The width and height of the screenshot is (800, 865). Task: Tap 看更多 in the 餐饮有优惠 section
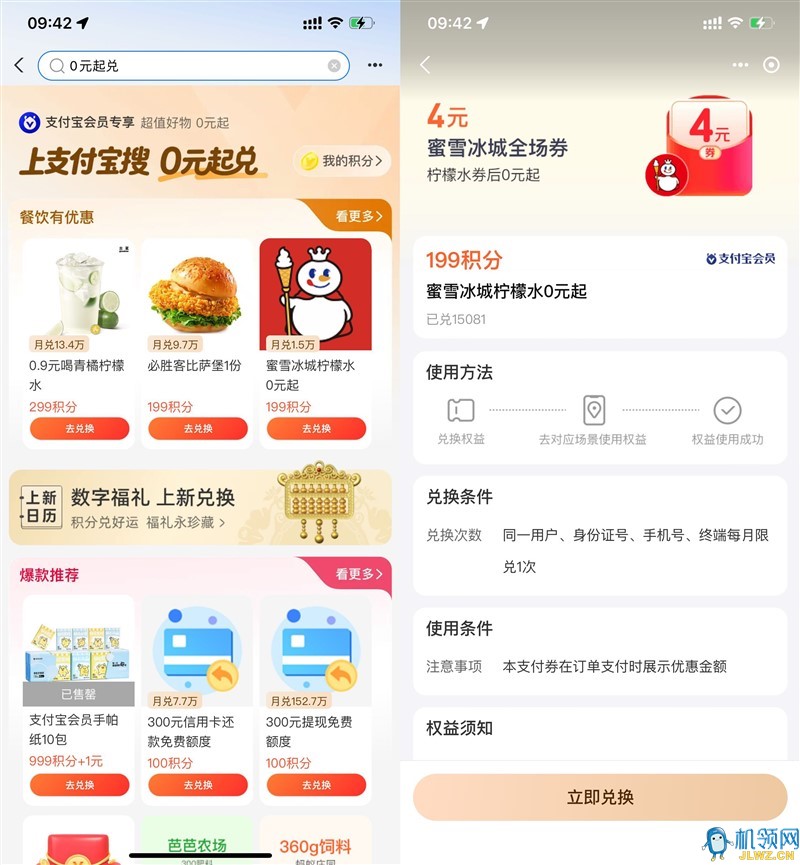358,216
